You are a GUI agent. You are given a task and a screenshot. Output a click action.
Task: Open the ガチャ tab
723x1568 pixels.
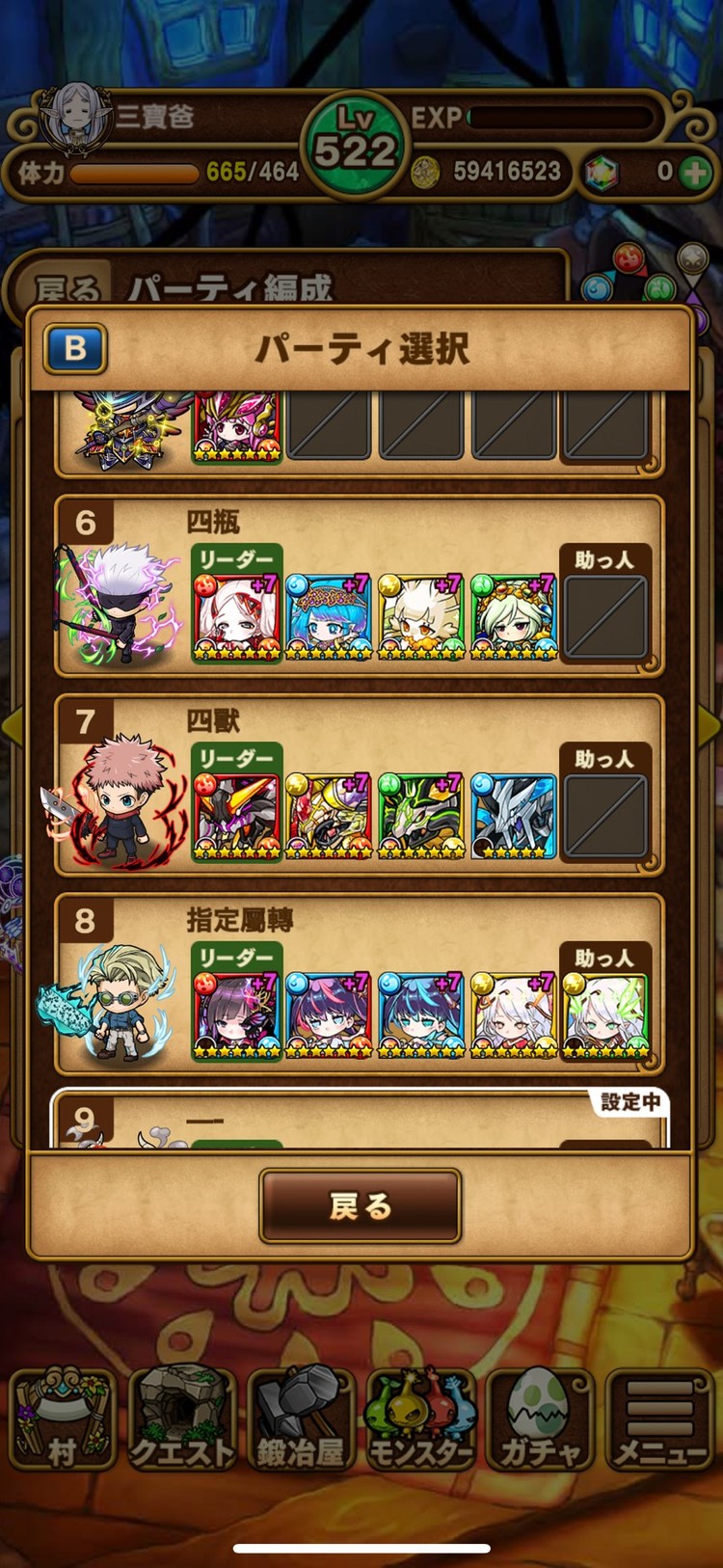540,1421
